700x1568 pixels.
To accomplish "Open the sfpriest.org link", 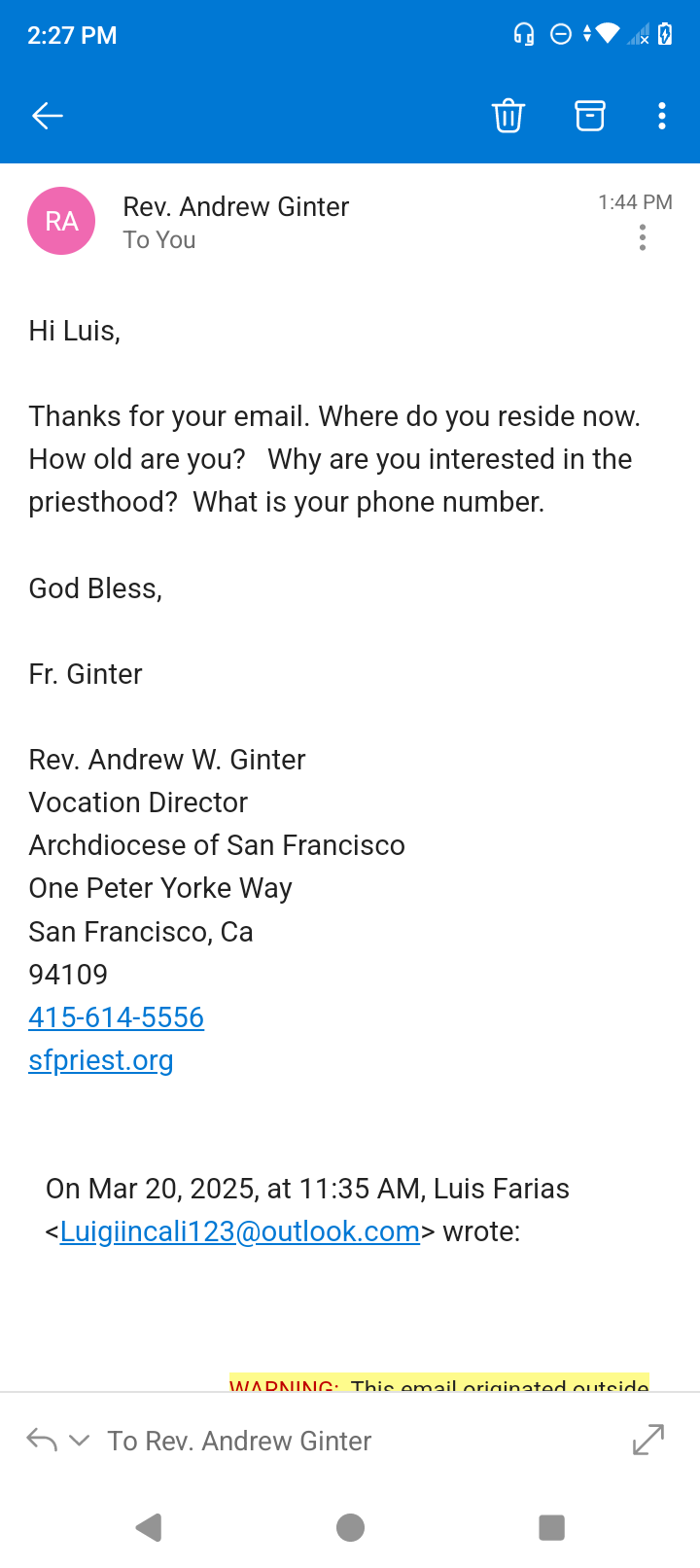I will point(101,1060).
